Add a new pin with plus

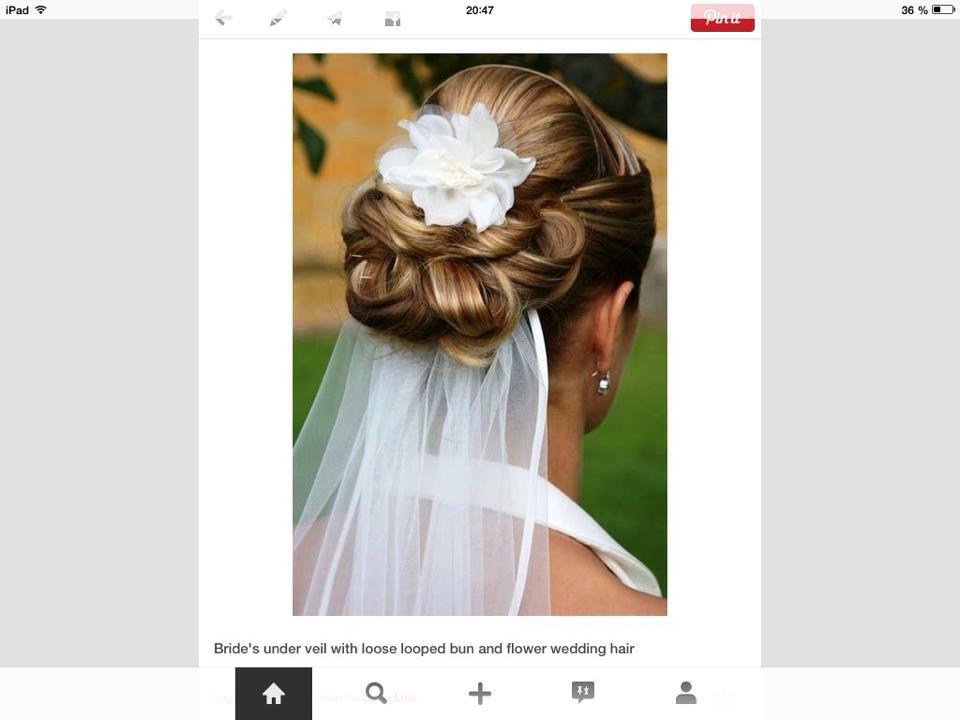tap(479, 694)
